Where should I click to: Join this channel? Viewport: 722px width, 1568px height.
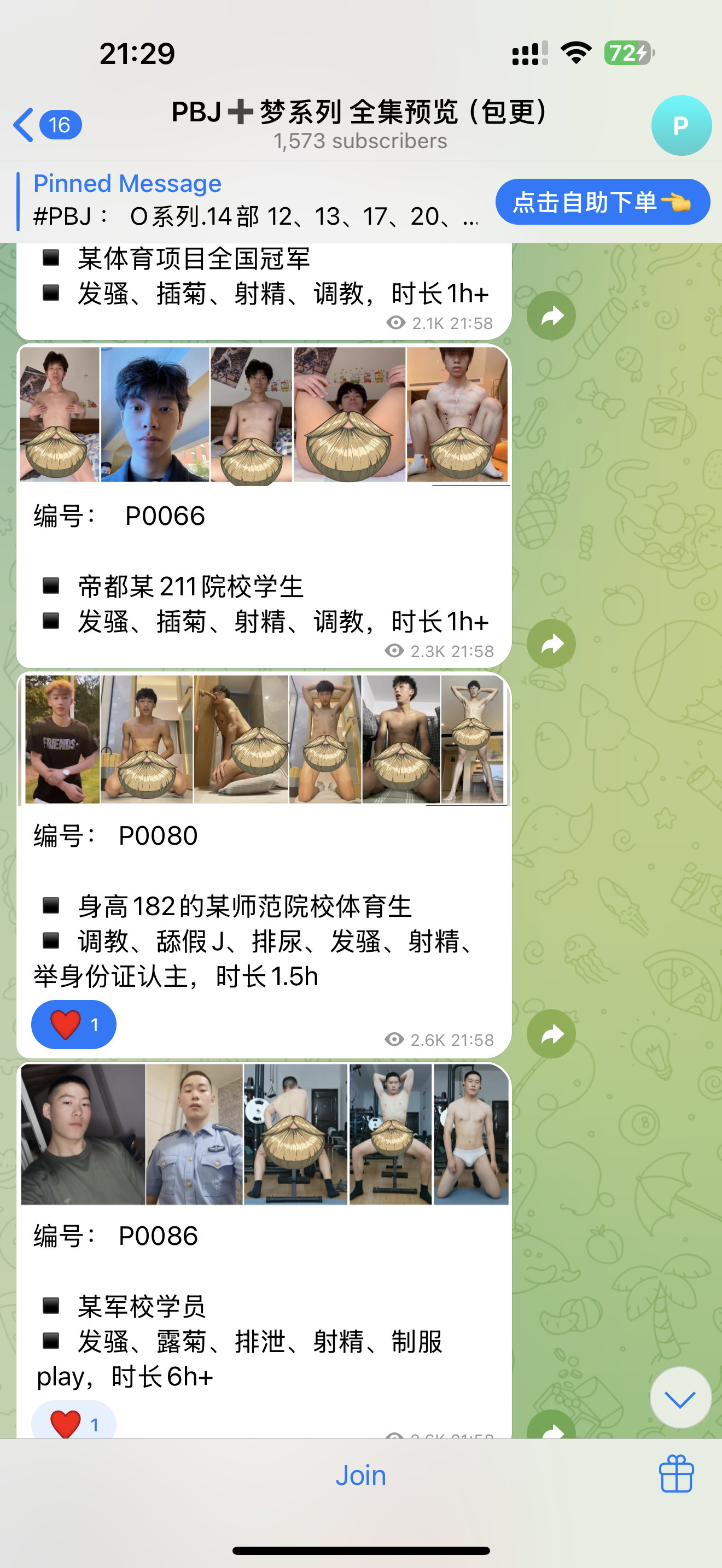(x=360, y=1476)
